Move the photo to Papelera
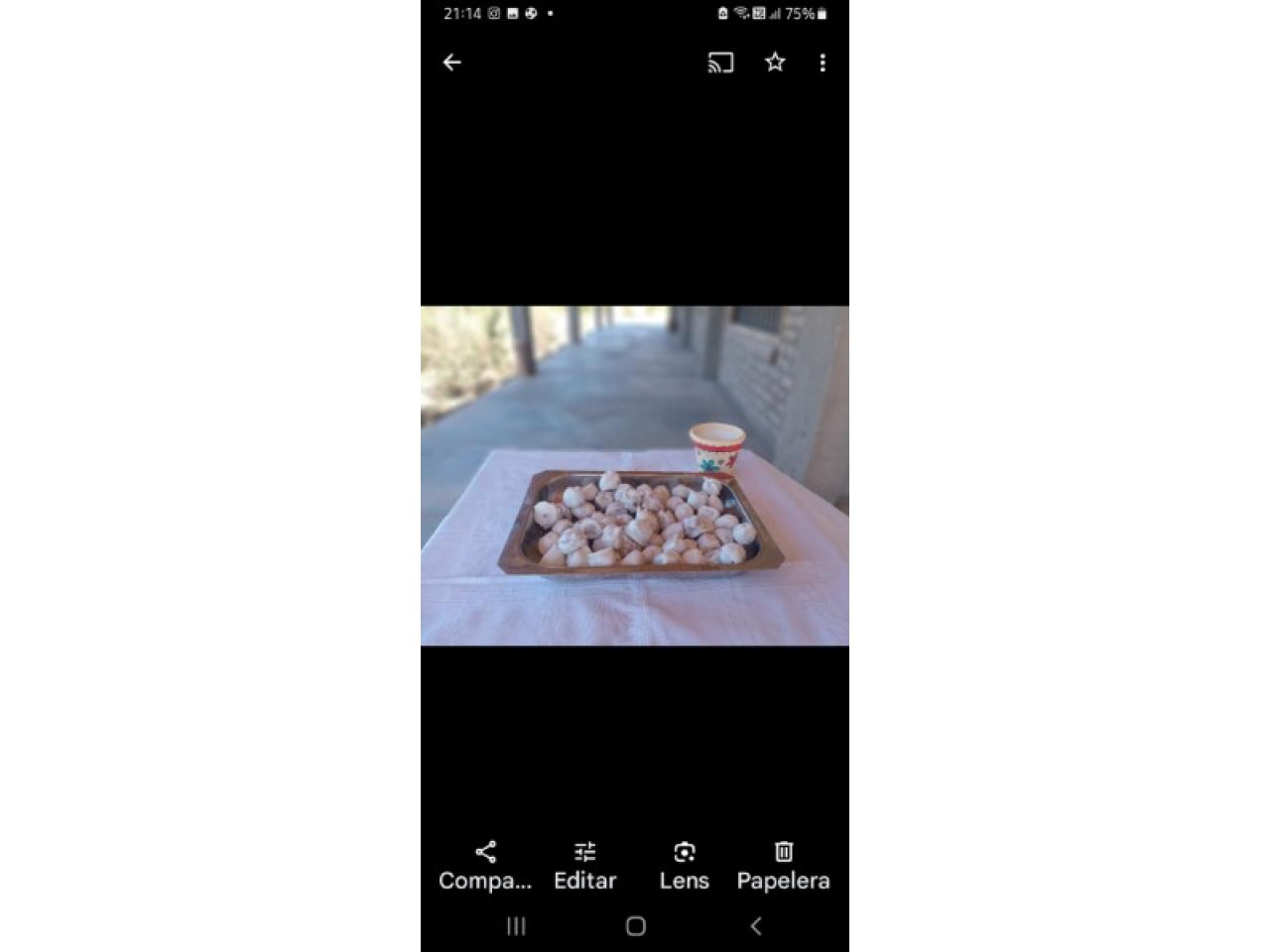 click(783, 865)
